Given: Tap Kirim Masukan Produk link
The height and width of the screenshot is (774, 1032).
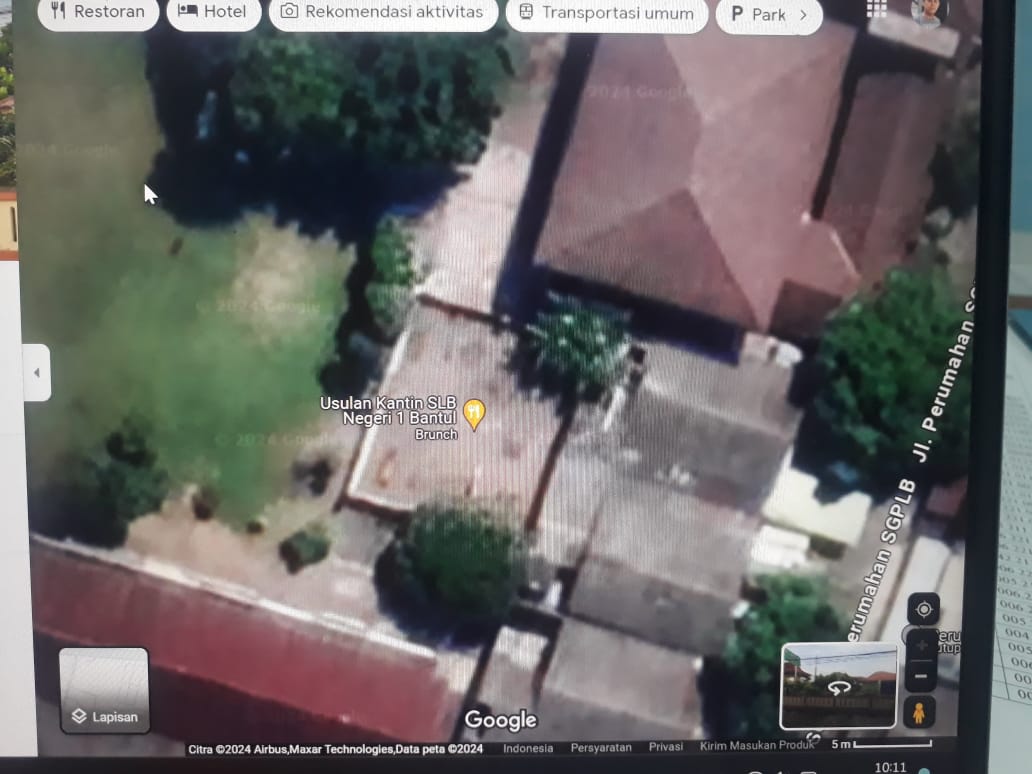Looking at the screenshot, I should coord(757,747).
